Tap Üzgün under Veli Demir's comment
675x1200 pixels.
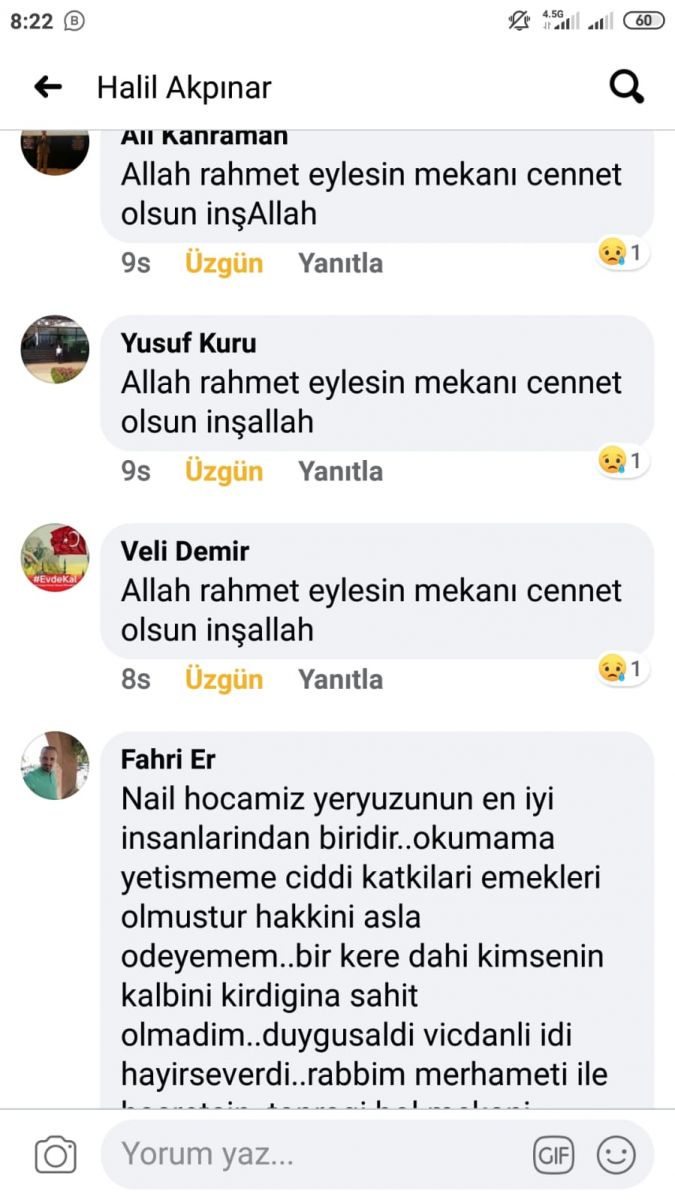pyautogui.click(x=224, y=679)
